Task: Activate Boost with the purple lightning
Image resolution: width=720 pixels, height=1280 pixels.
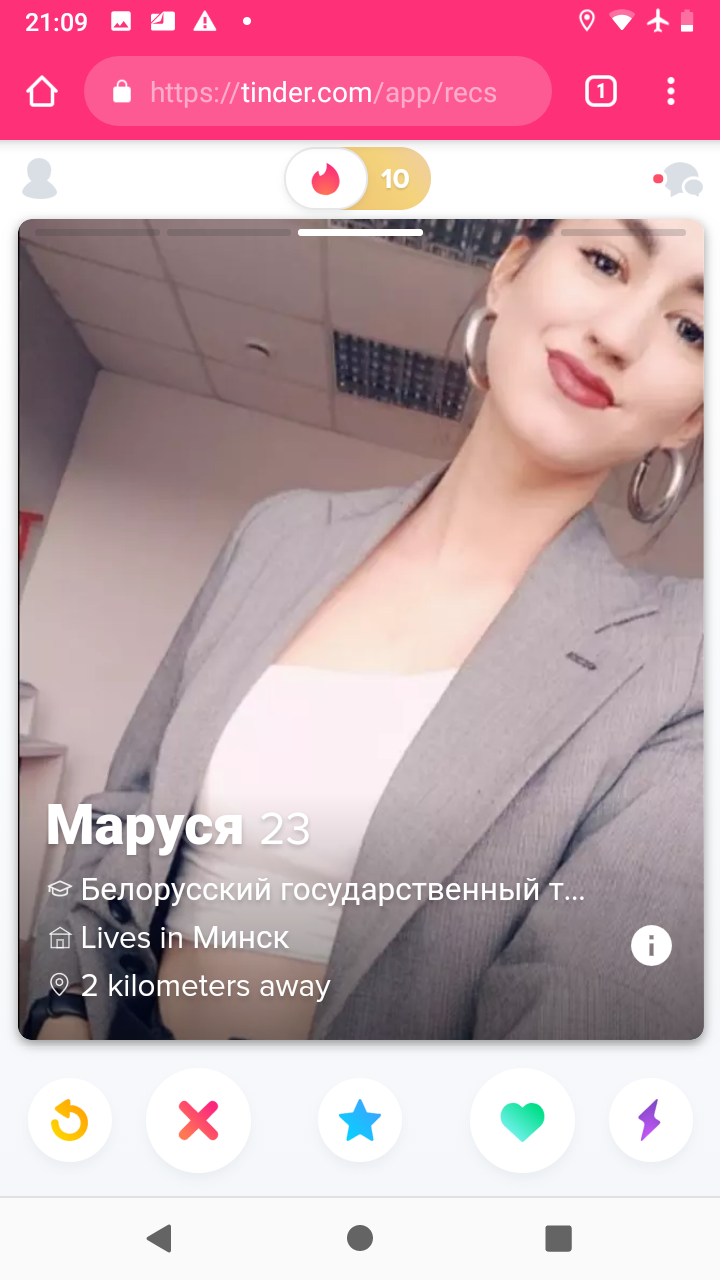Action: coord(650,1120)
